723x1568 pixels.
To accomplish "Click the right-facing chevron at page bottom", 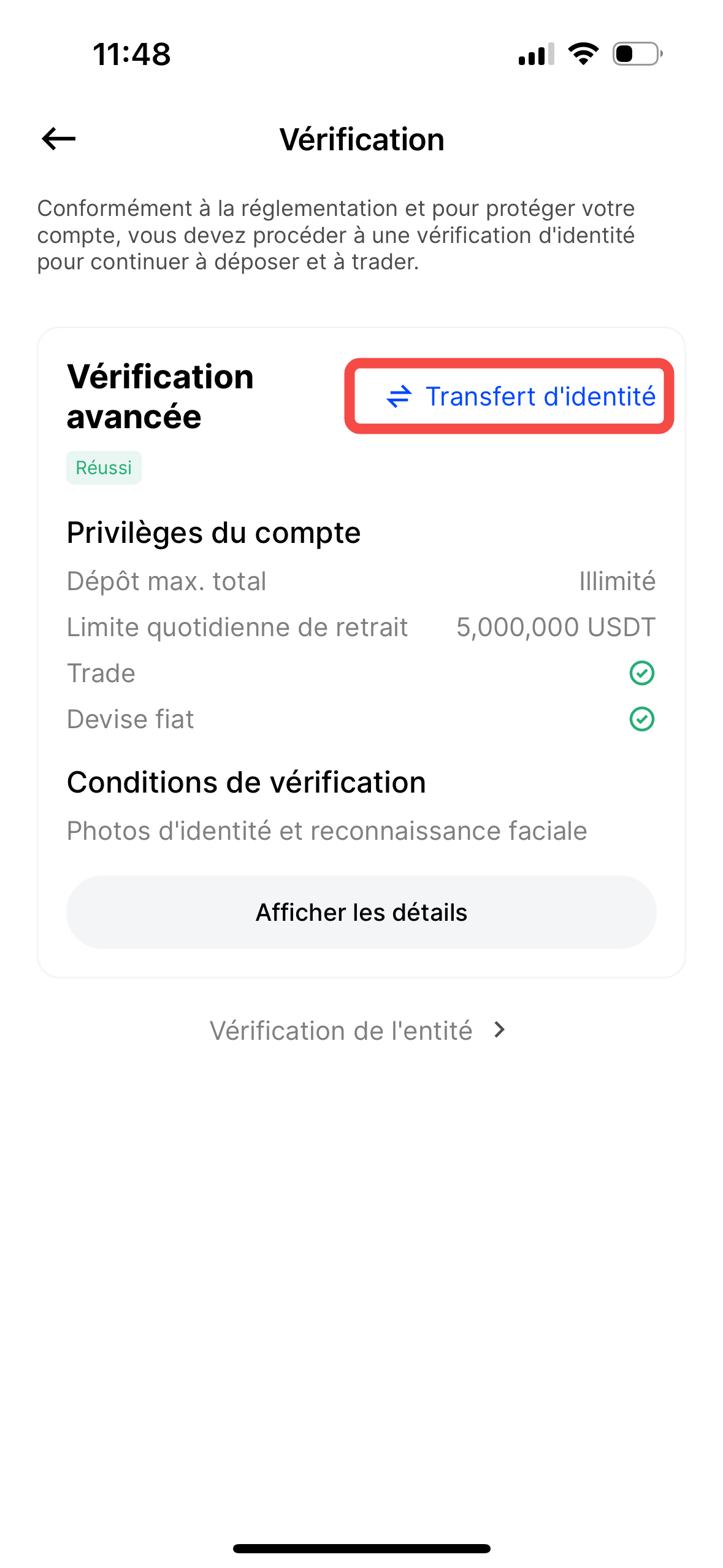I will coord(499,1031).
